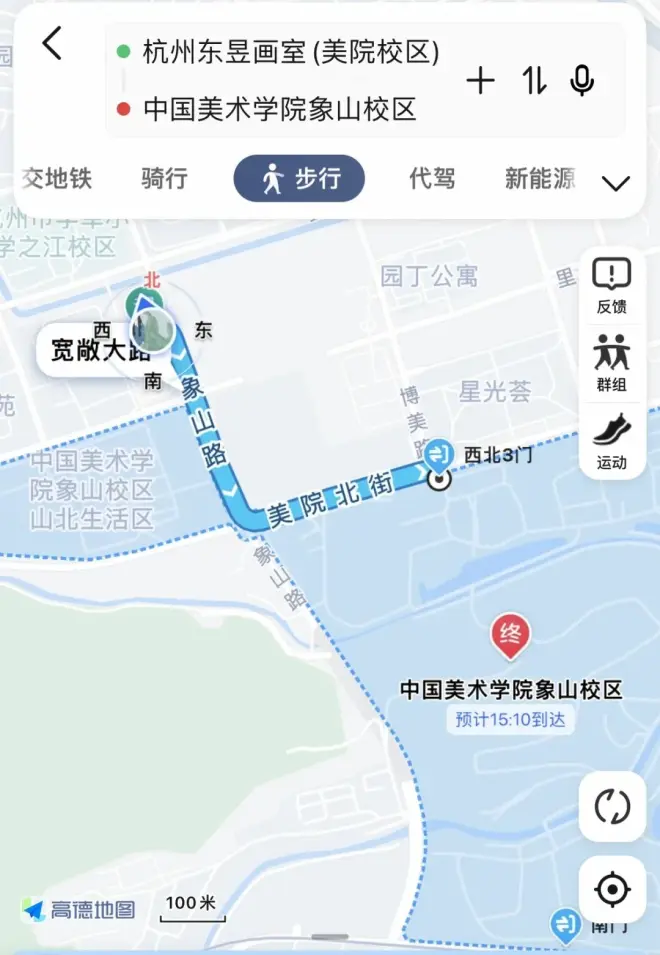Tap the 西北3门 gate marker
660x955 pixels.
439,457
